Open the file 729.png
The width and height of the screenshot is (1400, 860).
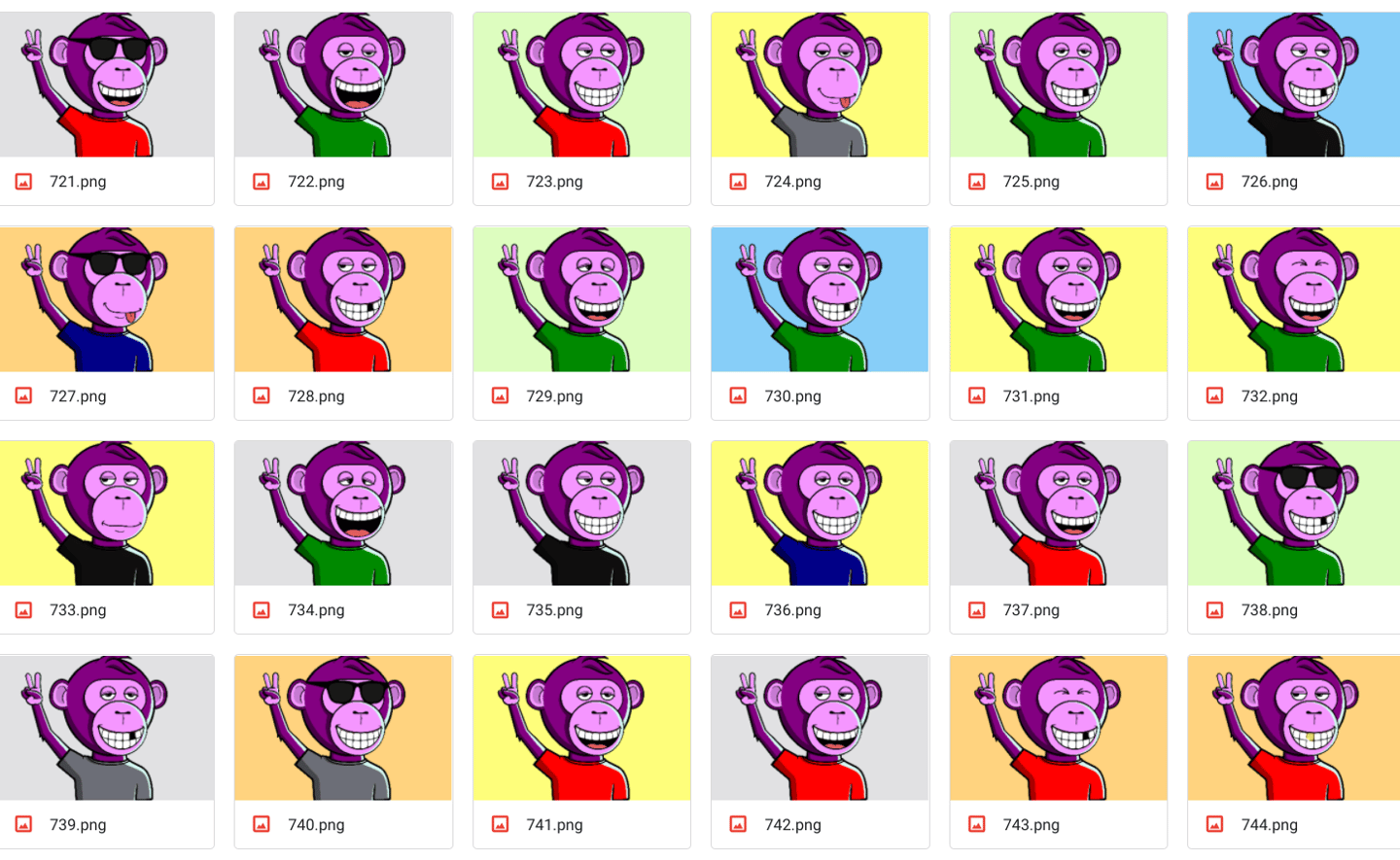pyautogui.click(x=581, y=299)
